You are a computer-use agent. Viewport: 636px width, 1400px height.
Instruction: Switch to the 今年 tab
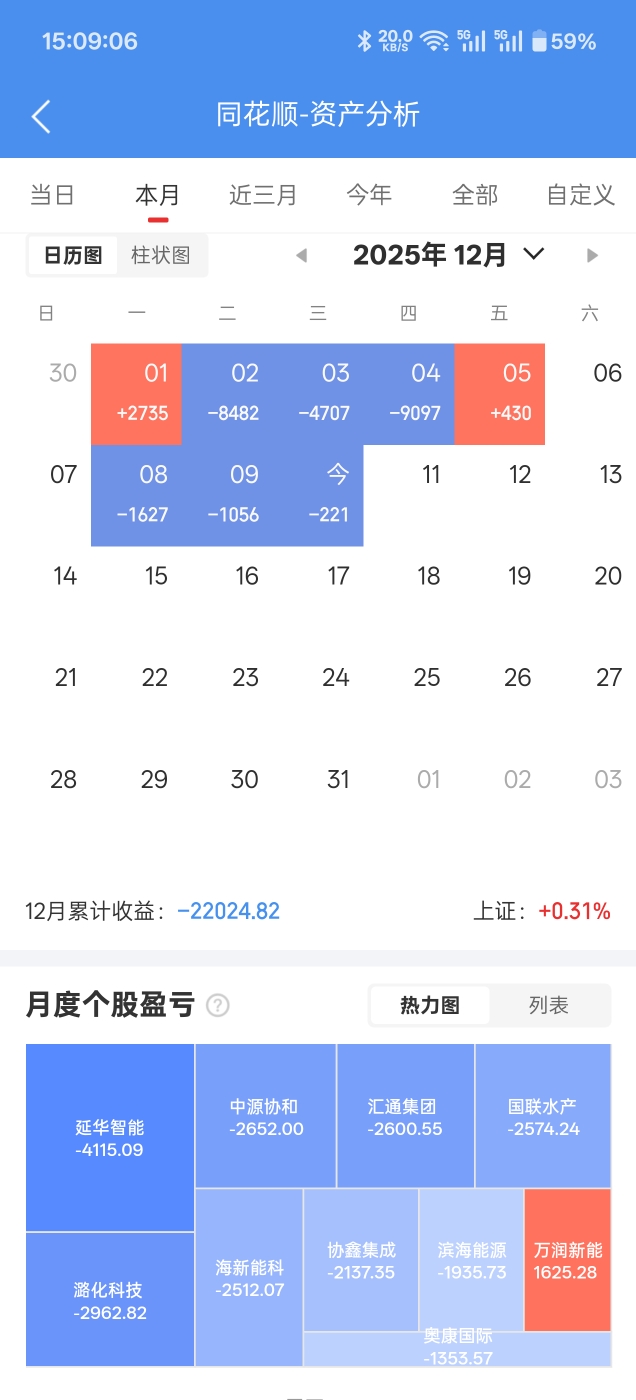(369, 195)
